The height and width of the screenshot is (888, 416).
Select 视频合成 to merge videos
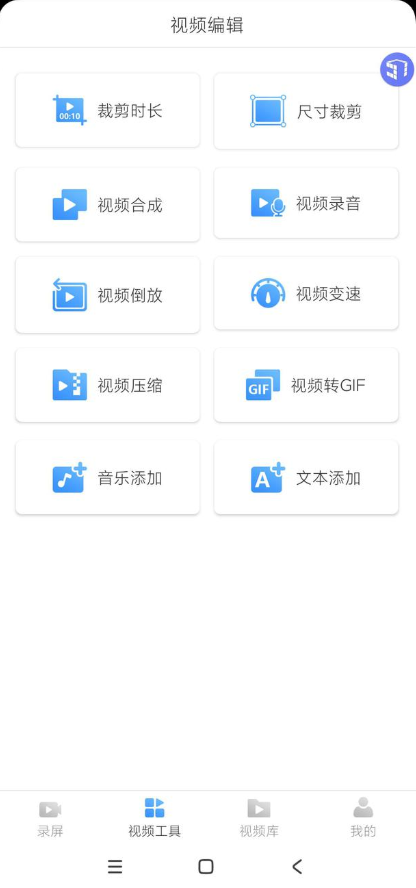[x=108, y=204]
